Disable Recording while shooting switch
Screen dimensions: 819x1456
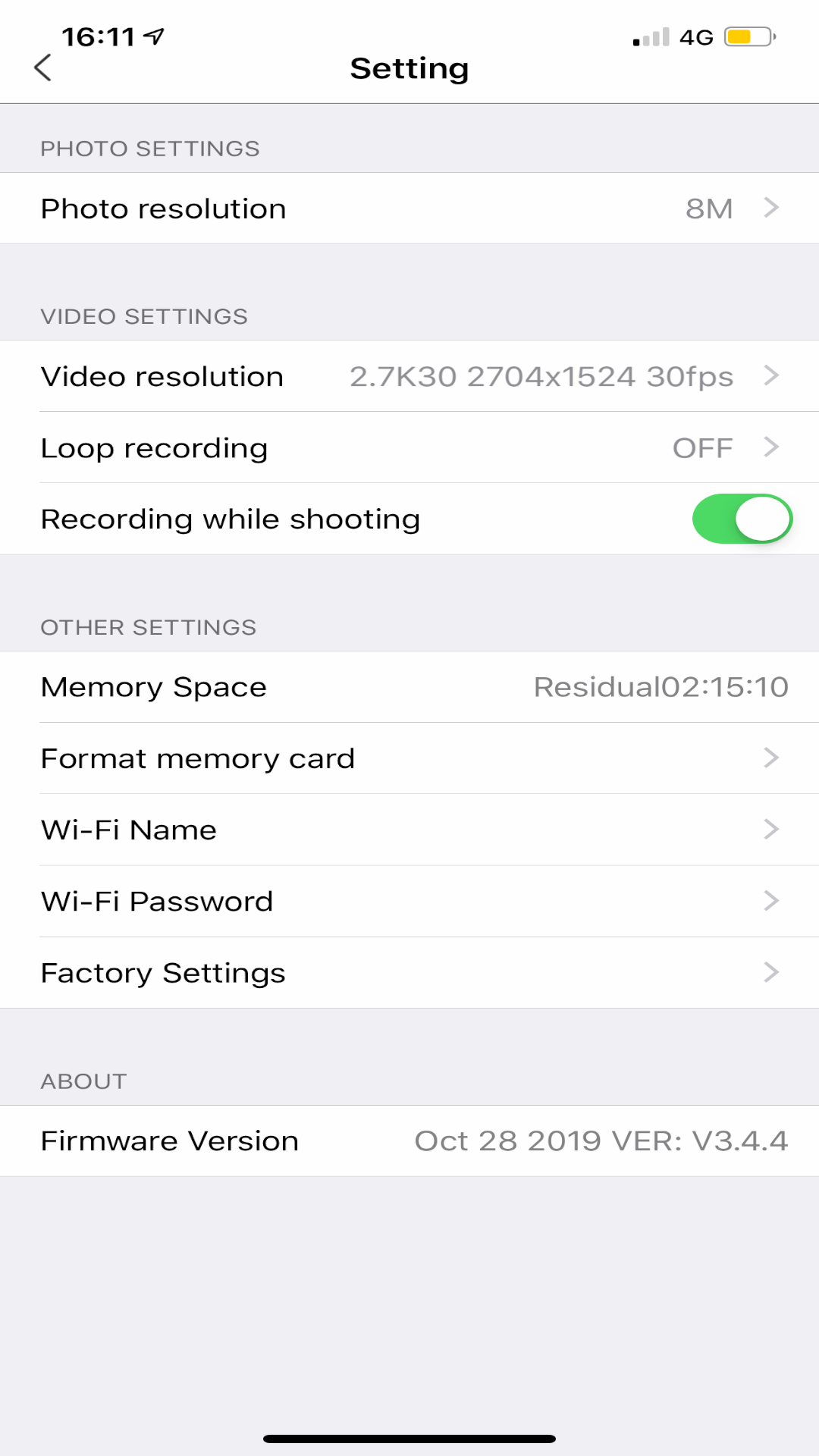point(742,519)
